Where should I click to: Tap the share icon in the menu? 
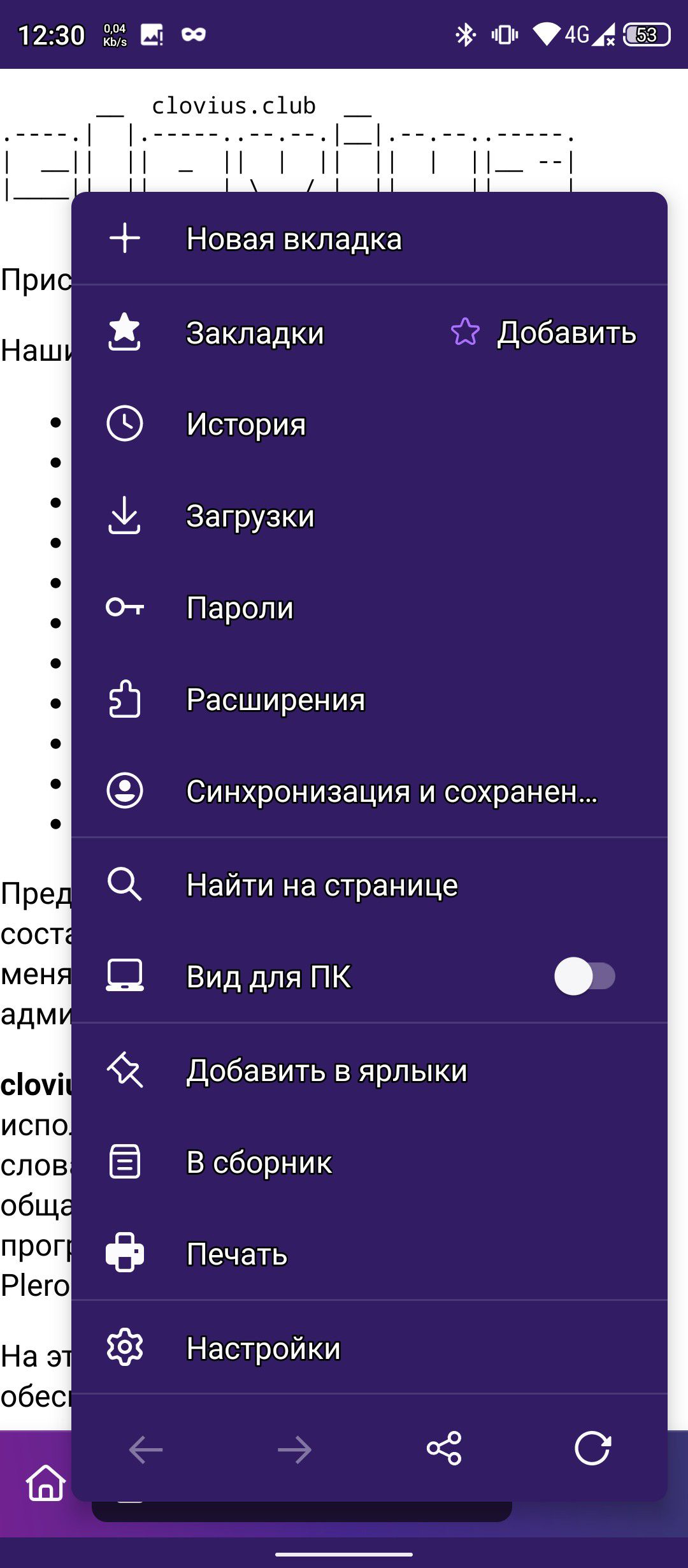pyautogui.click(x=444, y=1448)
